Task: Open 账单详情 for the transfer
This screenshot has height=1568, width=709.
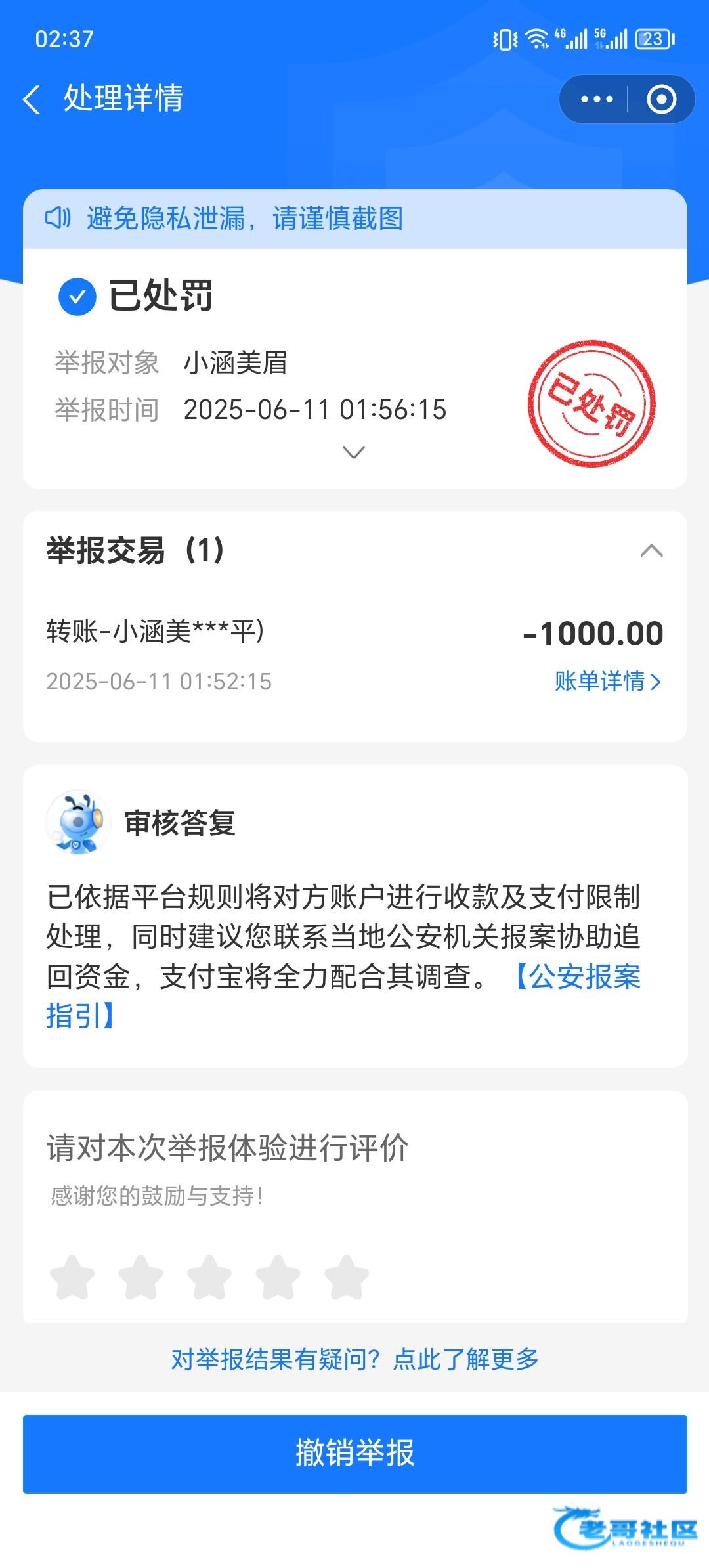Action: pyautogui.click(x=608, y=681)
